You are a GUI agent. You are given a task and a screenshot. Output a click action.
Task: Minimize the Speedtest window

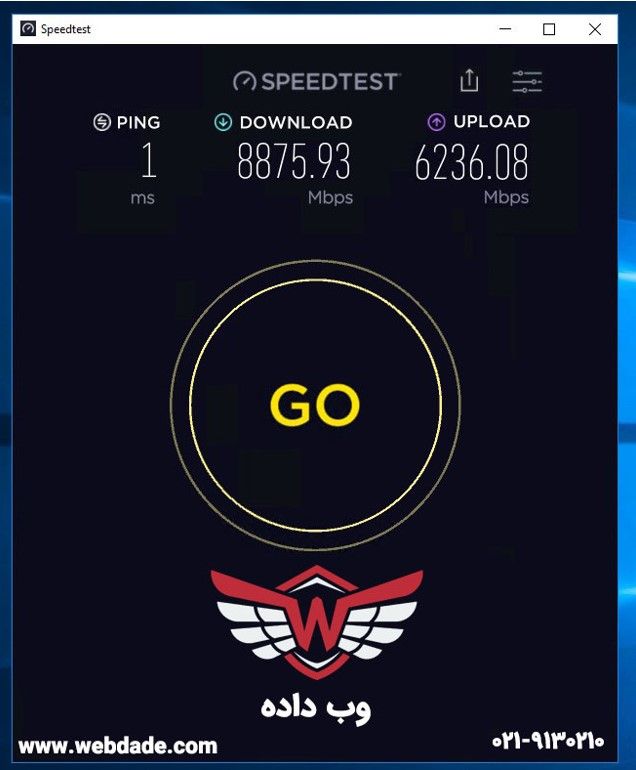coord(503,29)
